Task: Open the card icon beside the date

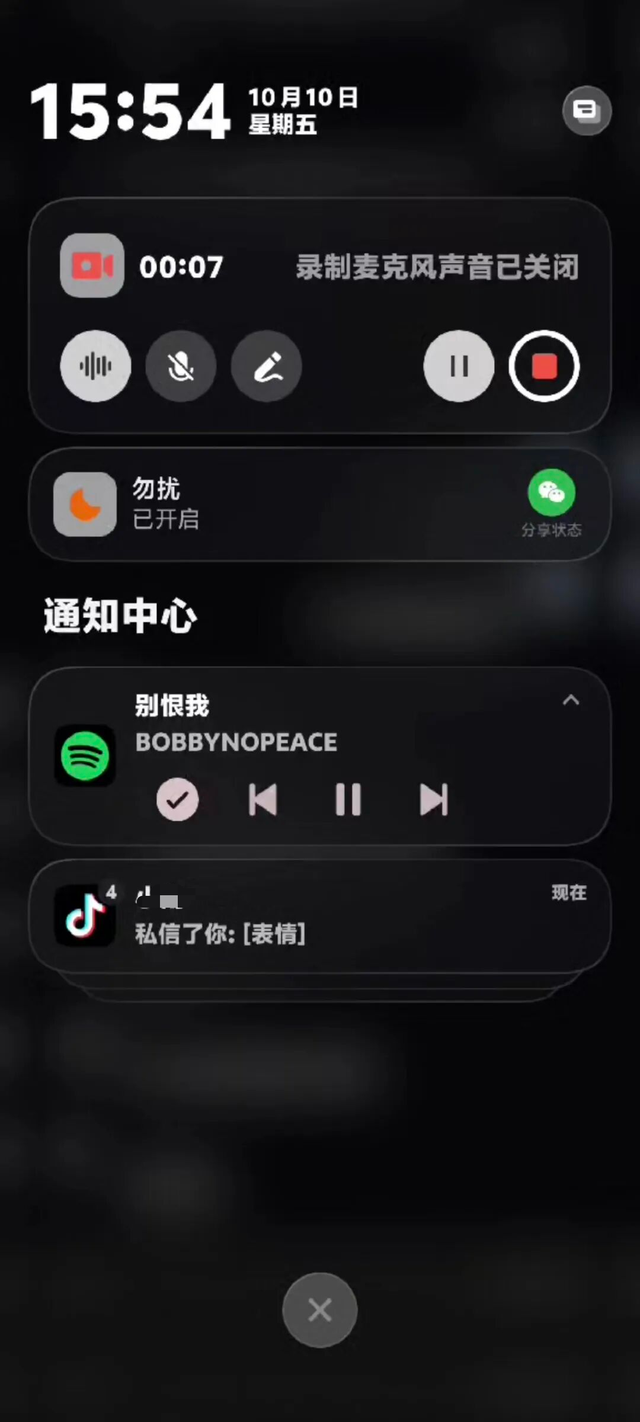Action: [x=586, y=110]
